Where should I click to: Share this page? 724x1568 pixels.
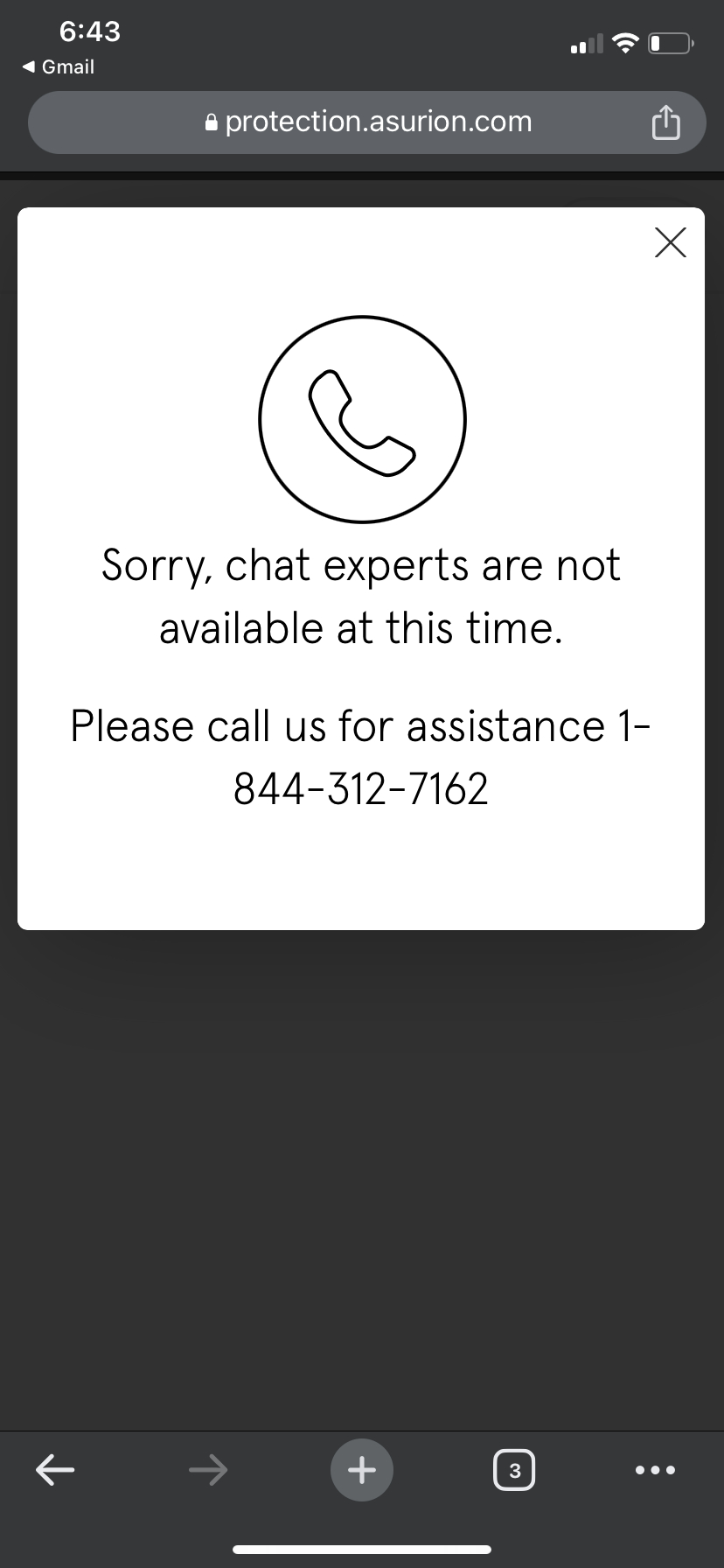pos(665,122)
